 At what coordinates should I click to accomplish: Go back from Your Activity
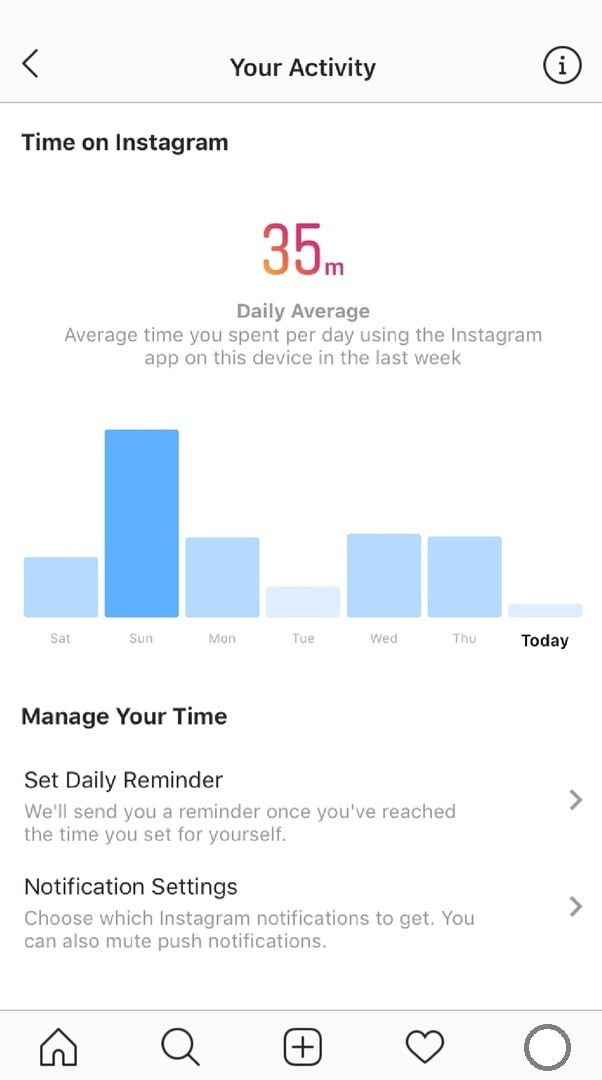(31, 66)
